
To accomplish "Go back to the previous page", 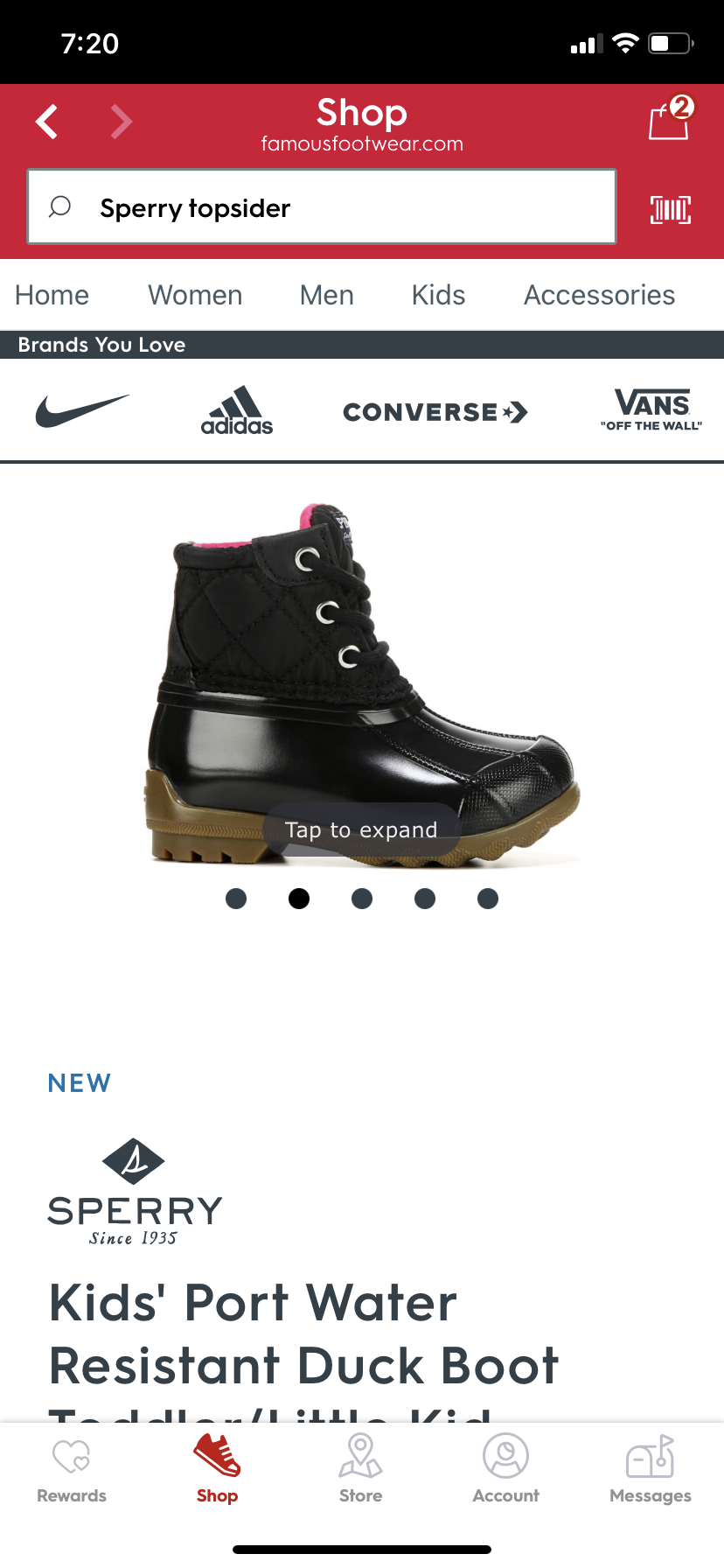I will pyautogui.click(x=47, y=122).
